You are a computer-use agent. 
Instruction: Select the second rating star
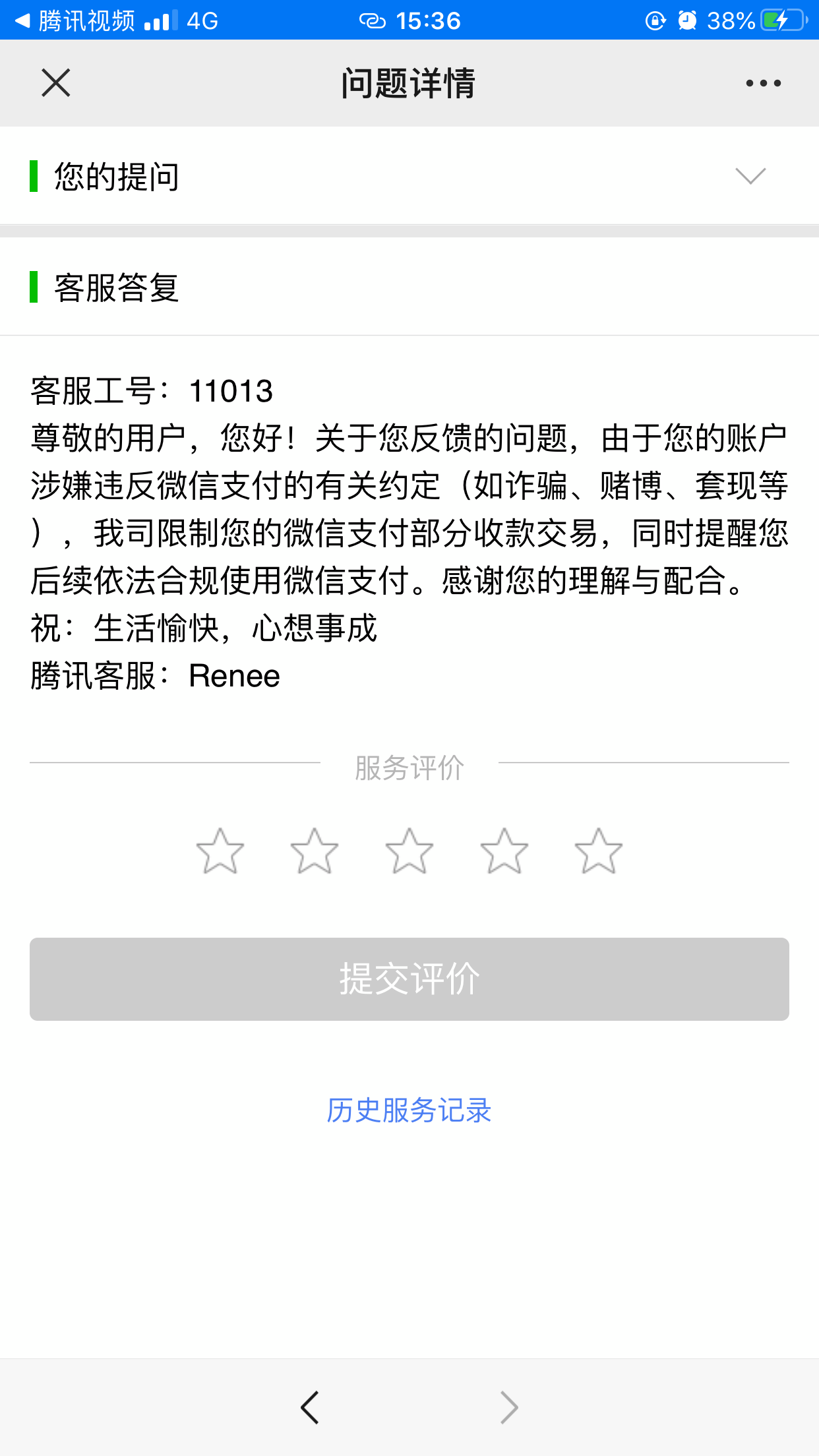pyautogui.click(x=315, y=851)
